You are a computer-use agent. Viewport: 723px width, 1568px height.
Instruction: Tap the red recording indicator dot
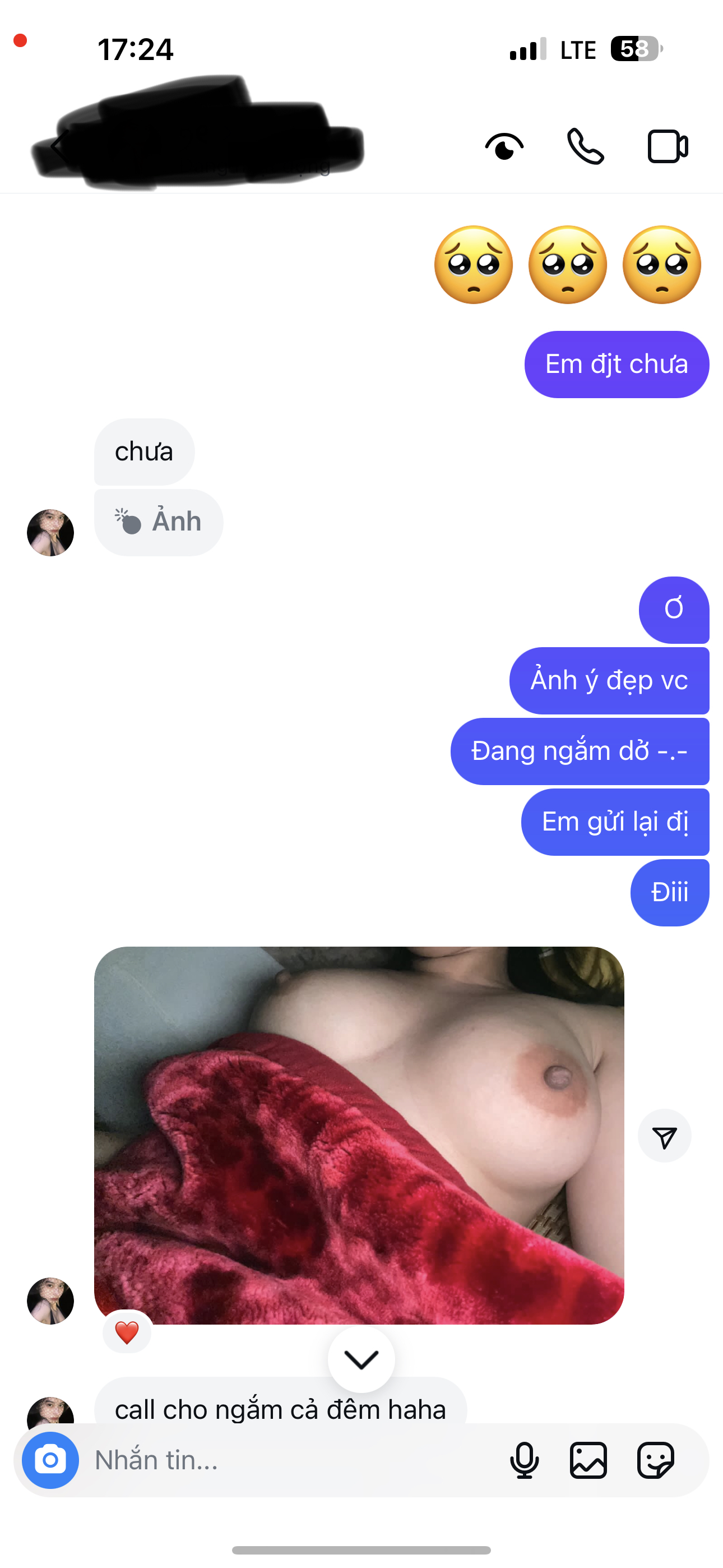pyautogui.click(x=20, y=40)
